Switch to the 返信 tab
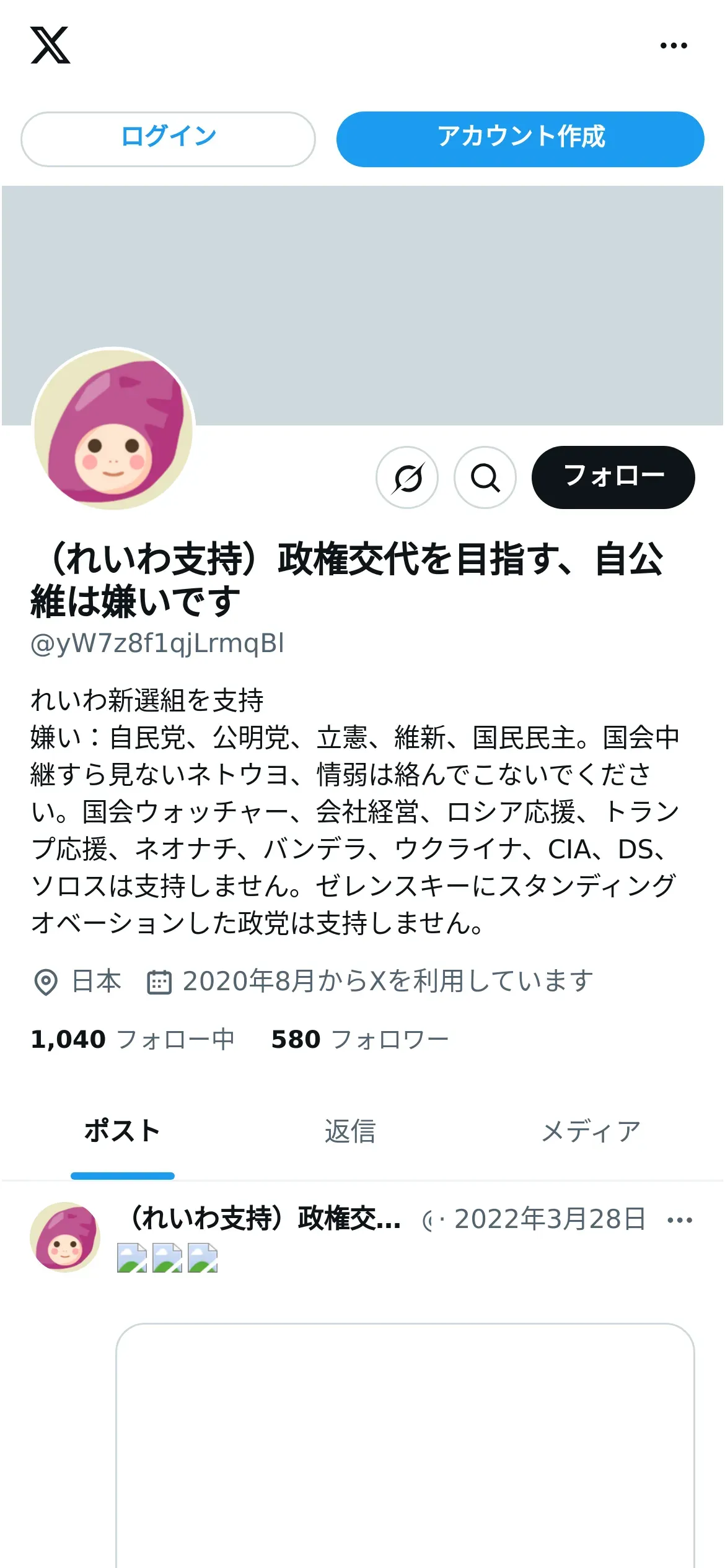The height and width of the screenshot is (1568, 725). pos(350,1131)
